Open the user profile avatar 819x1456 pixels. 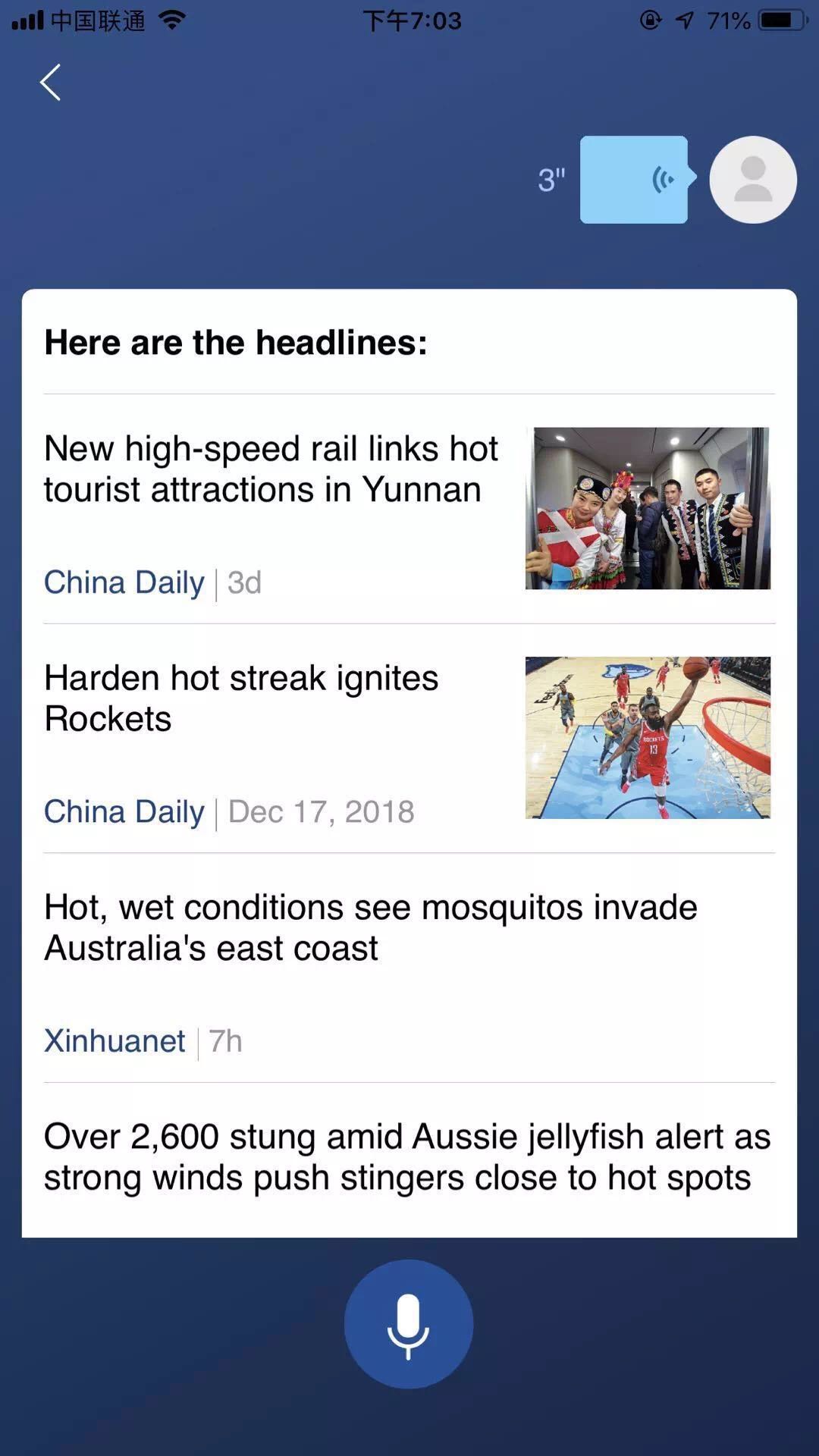pos(752,180)
